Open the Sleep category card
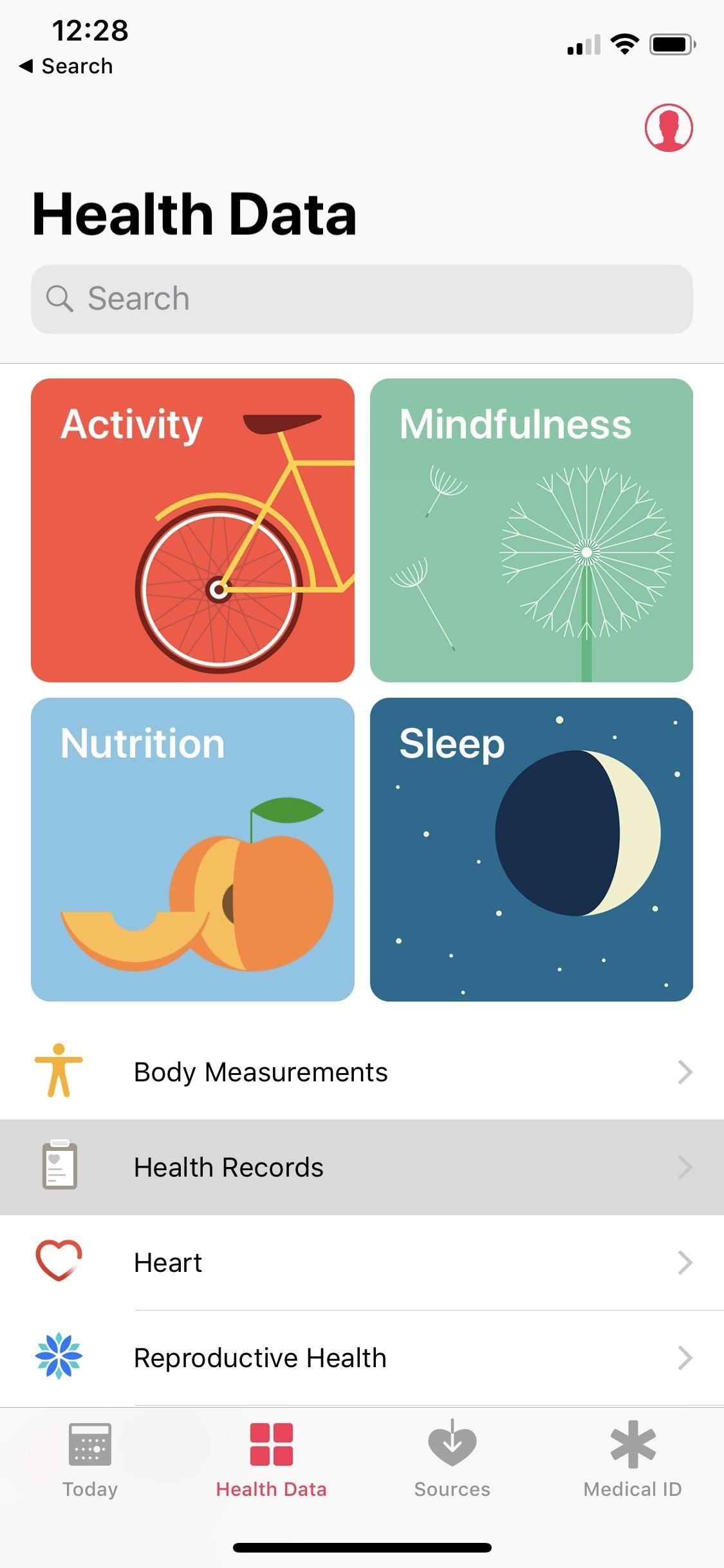The width and height of the screenshot is (724, 1568). 531,849
